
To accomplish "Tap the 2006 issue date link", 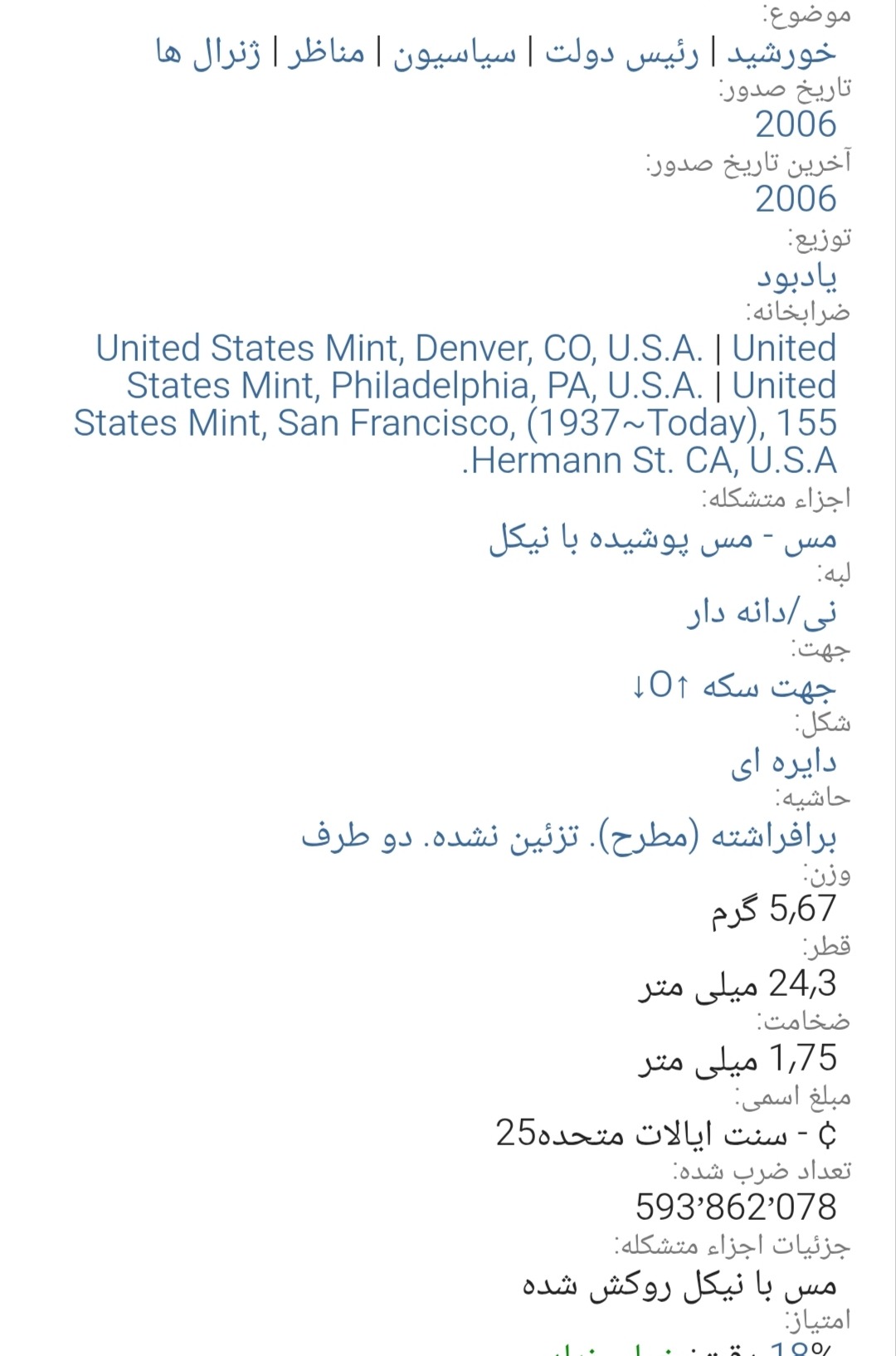I will coord(795,125).
